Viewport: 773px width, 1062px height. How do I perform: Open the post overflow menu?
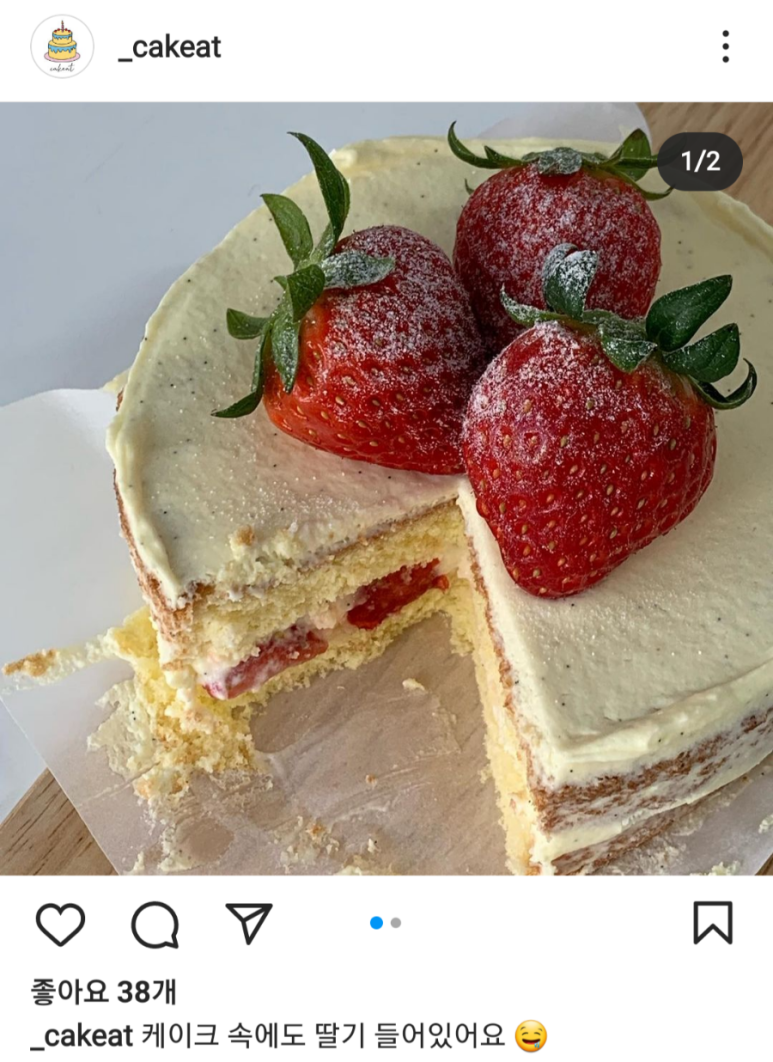(725, 47)
